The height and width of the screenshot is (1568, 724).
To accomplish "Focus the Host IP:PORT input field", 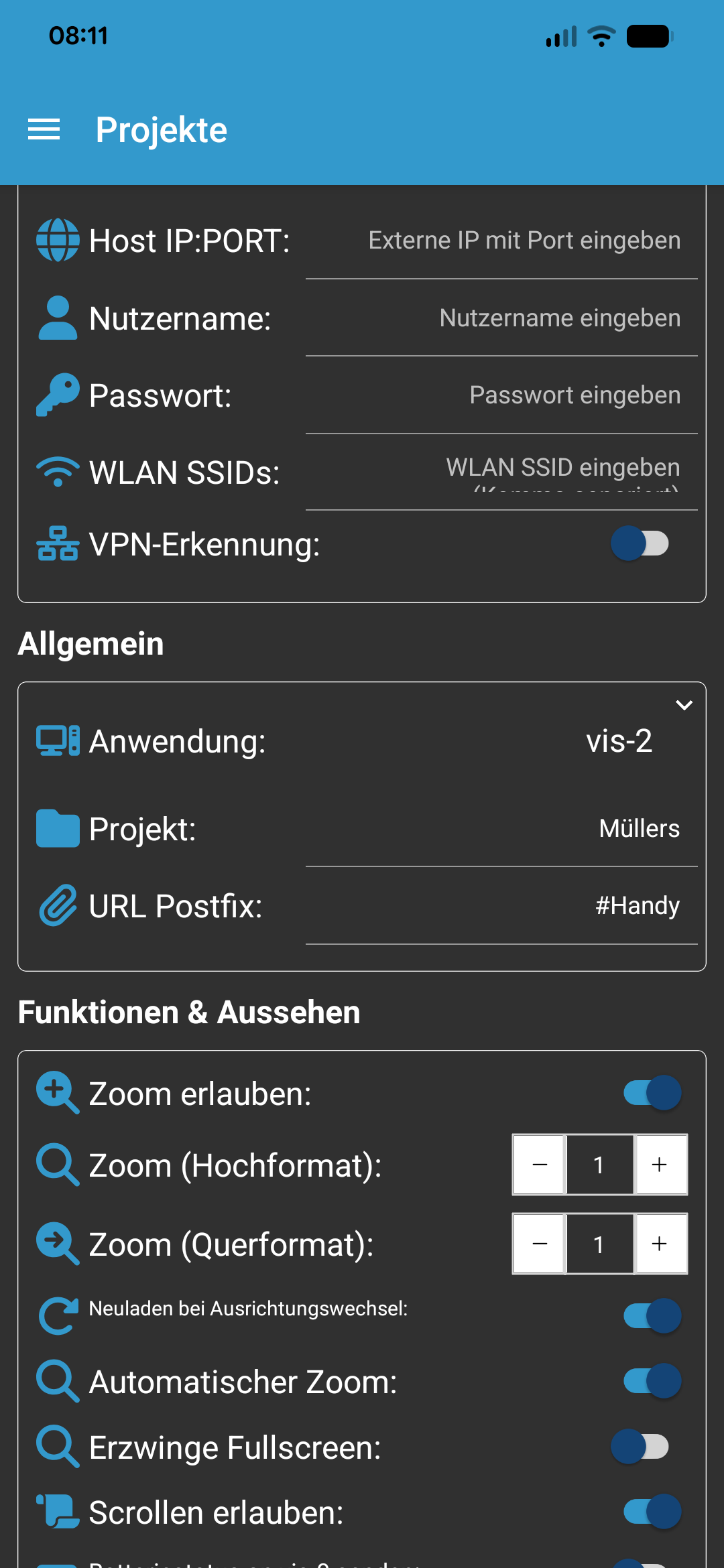I will pos(501,241).
